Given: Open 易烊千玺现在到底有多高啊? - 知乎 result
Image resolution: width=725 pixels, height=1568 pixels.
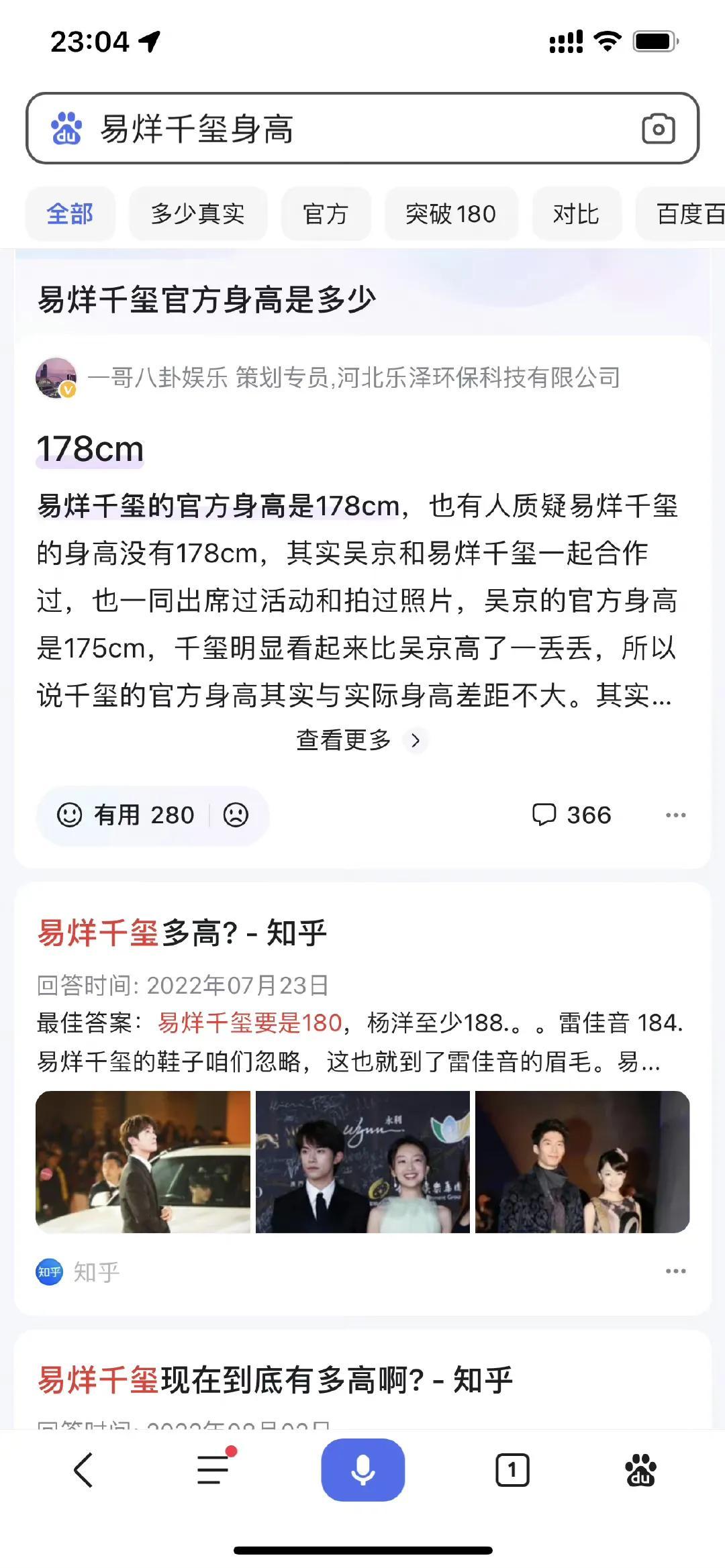Looking at the screenshot, I should (x=275, y=1380).
